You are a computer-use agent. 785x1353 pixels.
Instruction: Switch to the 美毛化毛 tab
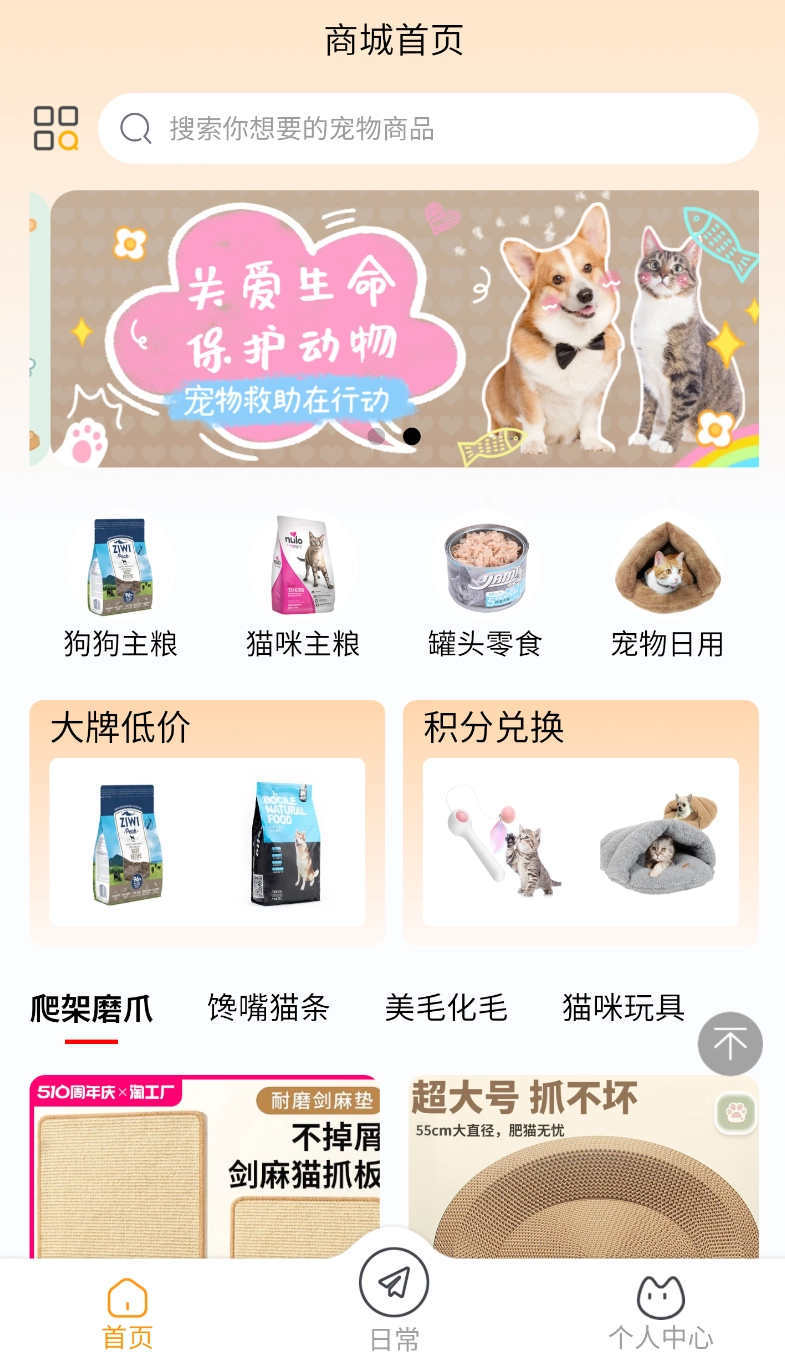tap(446, 1008)
